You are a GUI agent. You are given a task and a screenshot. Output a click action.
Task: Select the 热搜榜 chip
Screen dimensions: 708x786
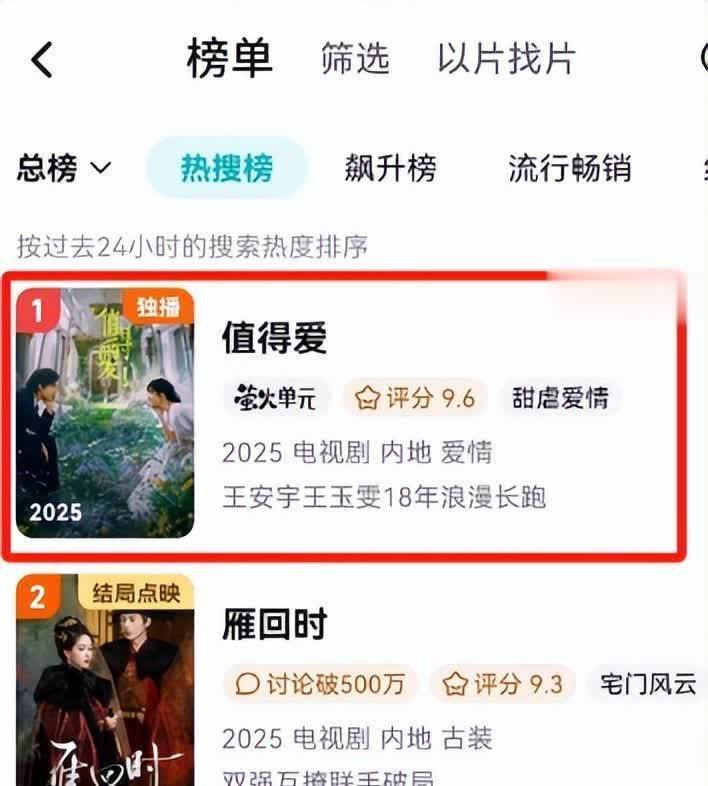coord(227,168)
